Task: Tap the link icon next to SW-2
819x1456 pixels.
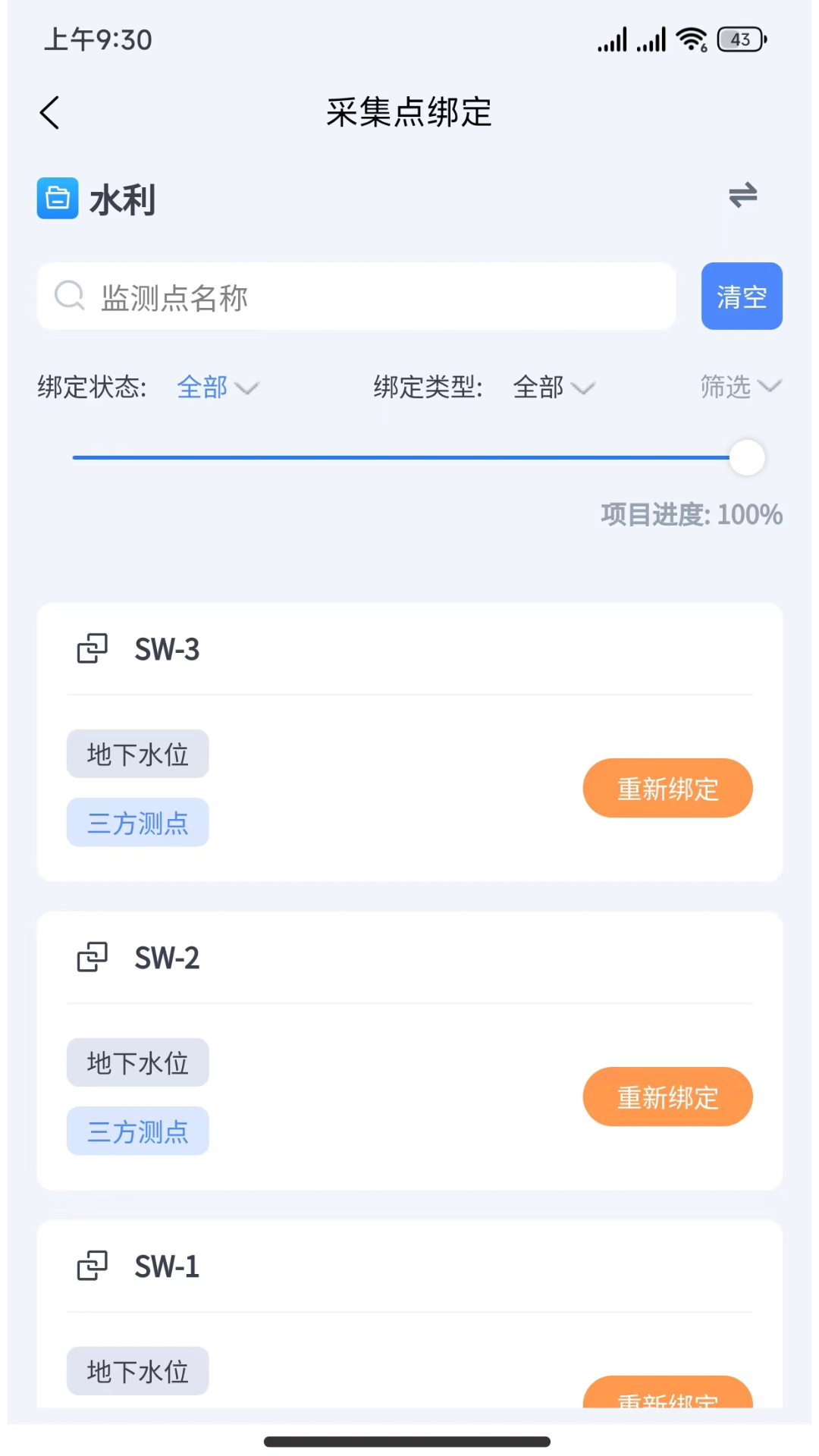Action: point(92,958)
